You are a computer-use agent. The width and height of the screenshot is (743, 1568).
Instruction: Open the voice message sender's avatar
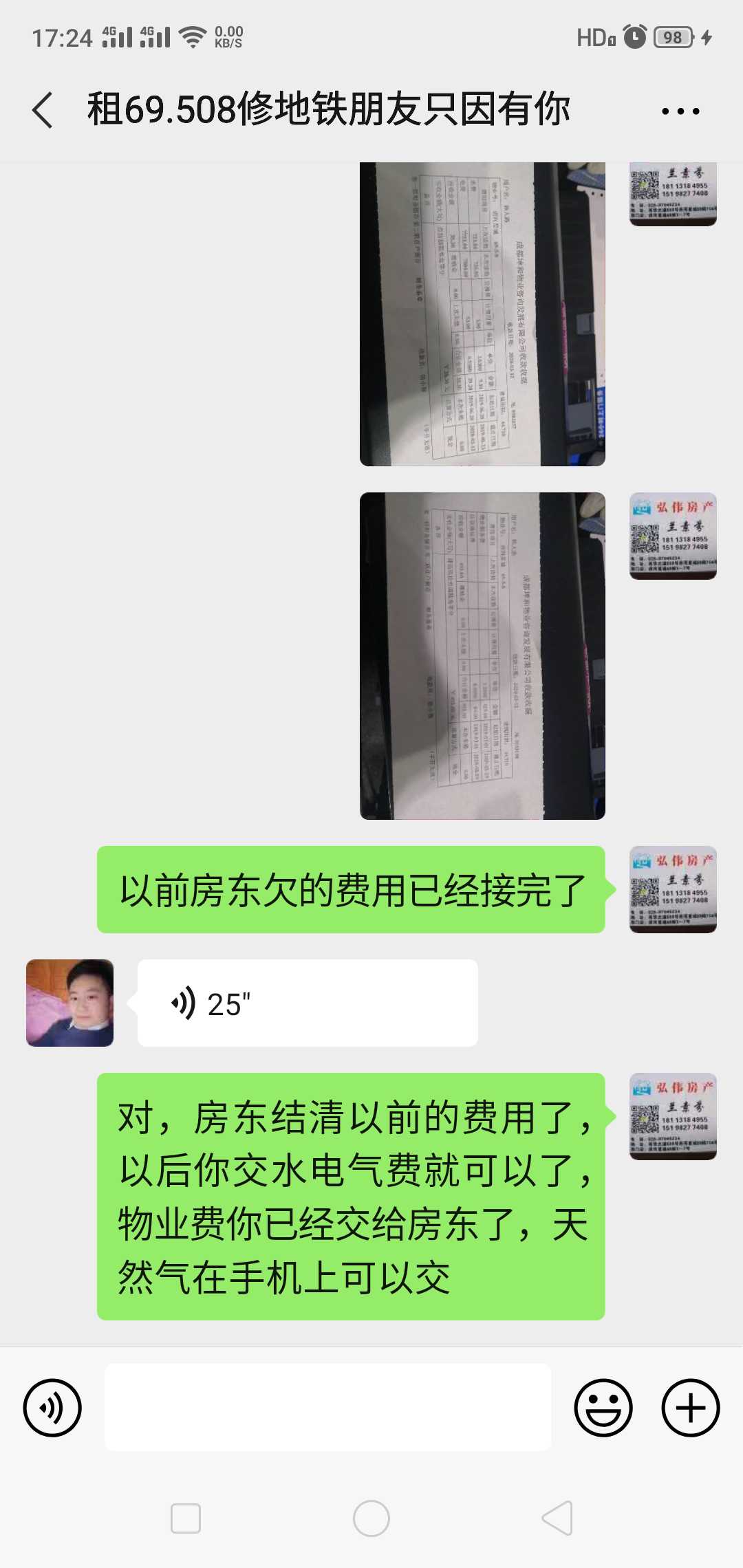69,1003
